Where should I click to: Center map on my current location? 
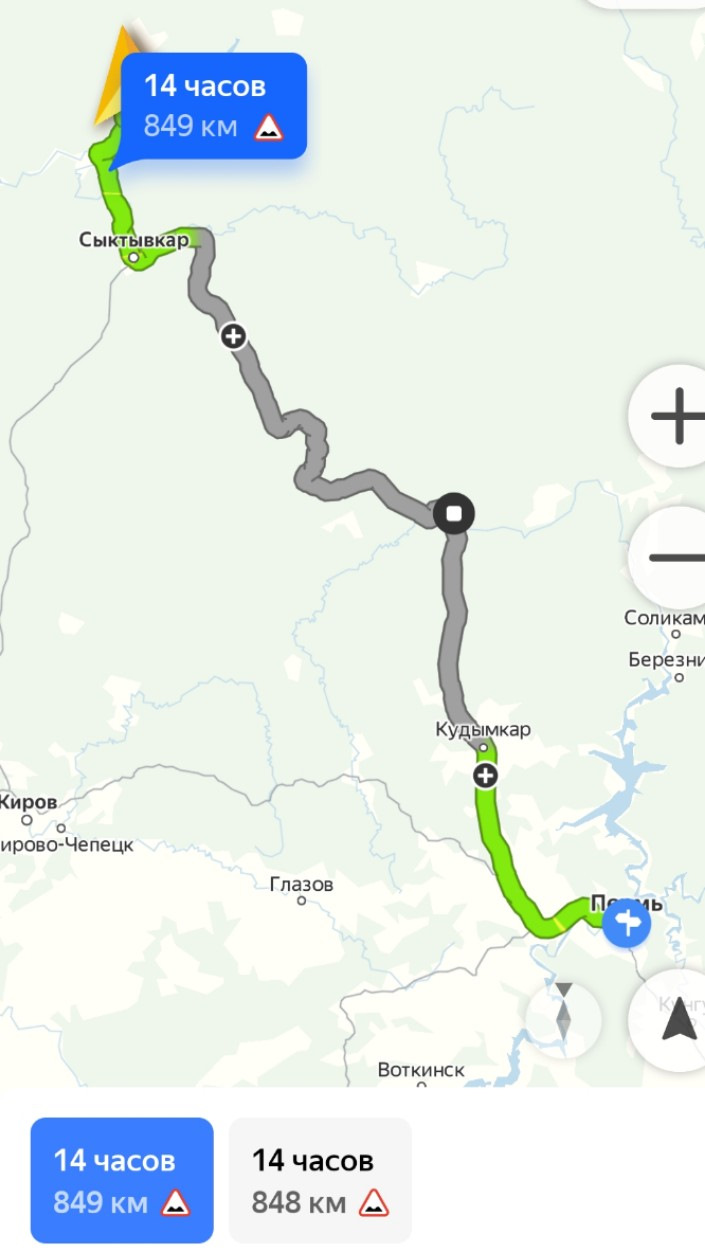tap(677, 1021)
